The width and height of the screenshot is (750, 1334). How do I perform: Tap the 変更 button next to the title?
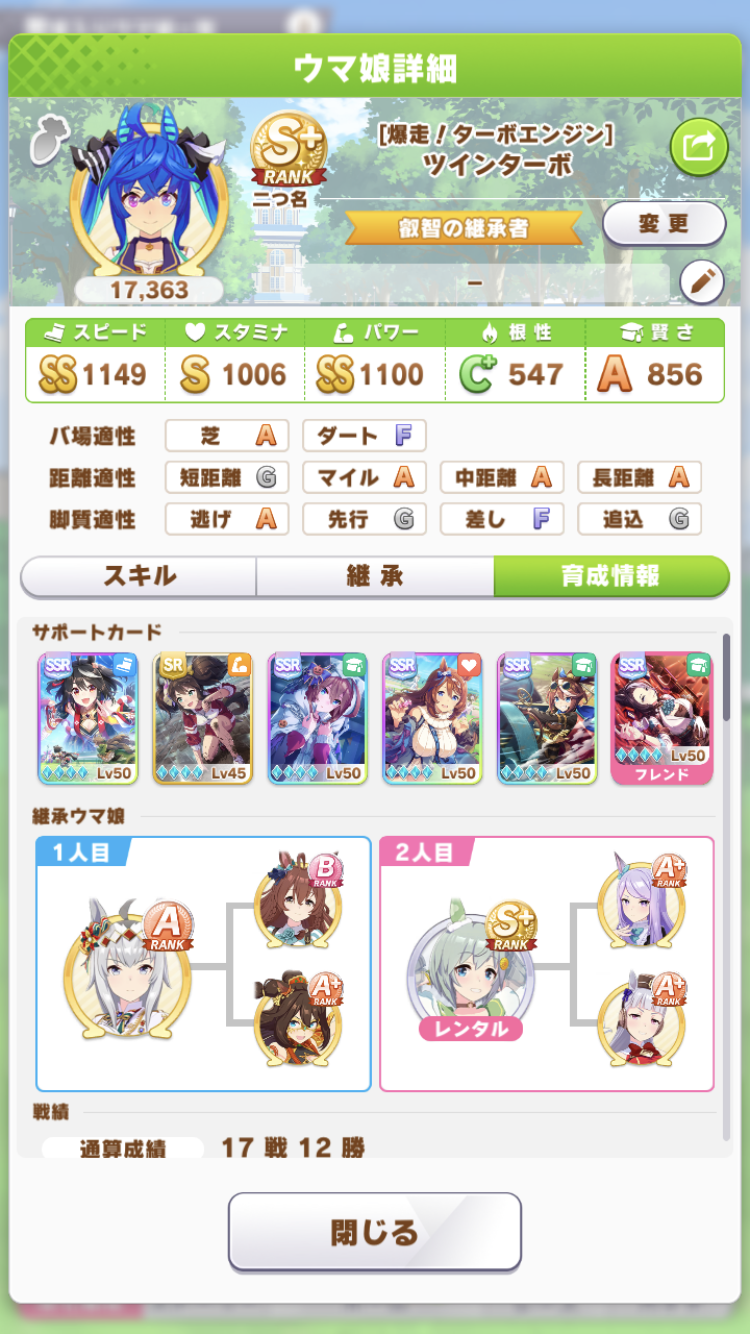point(663,224)
